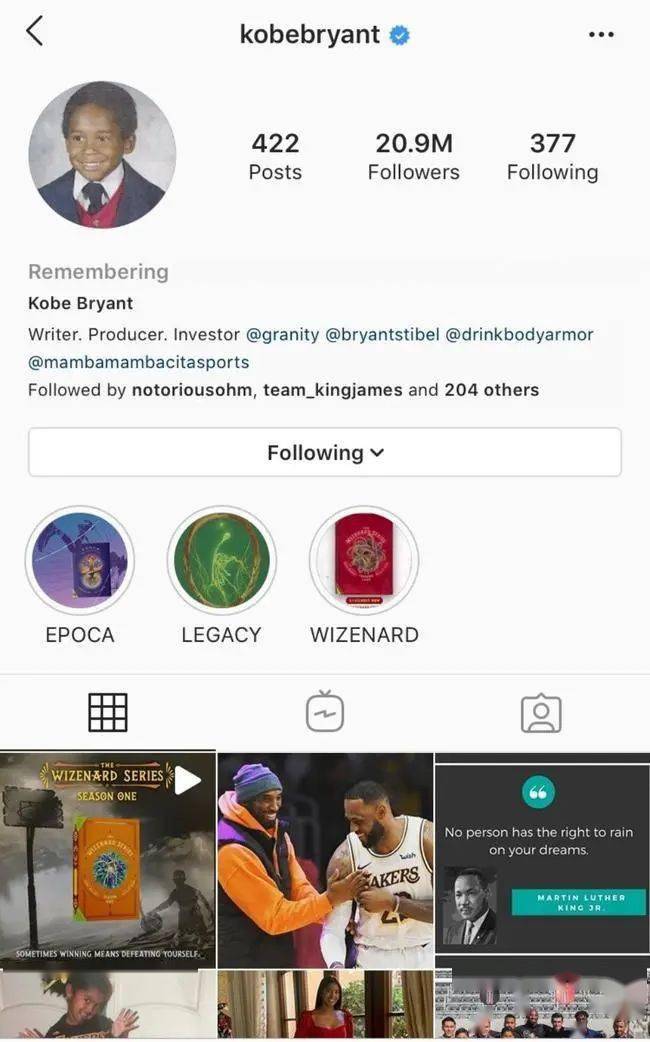Open the @drinkbodyarmor profile link
Image resolution: width=650 pixels, height=1042 pixels.
tap(519, 334)
